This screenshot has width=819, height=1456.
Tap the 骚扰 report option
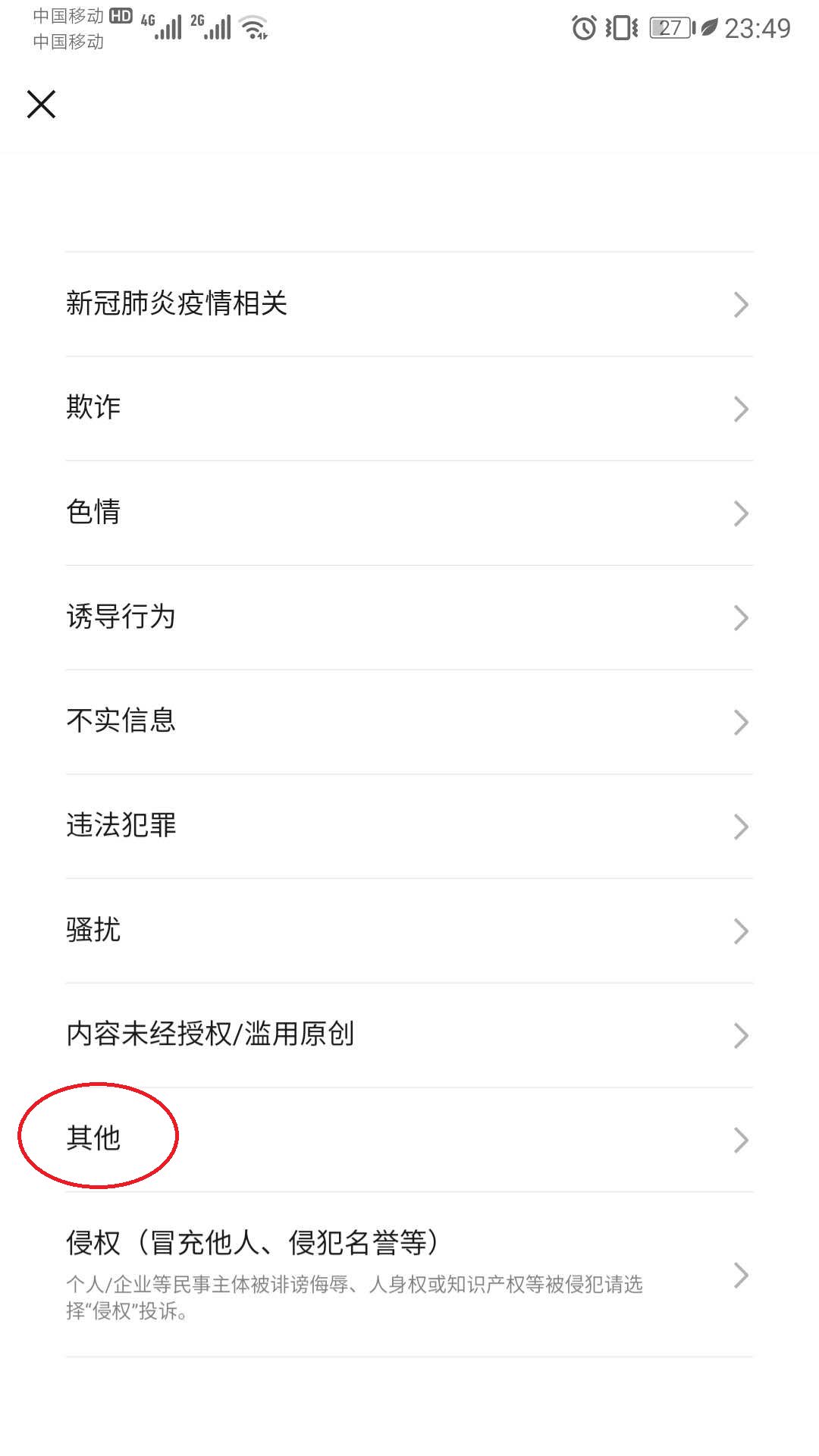[x=742, y=930]
